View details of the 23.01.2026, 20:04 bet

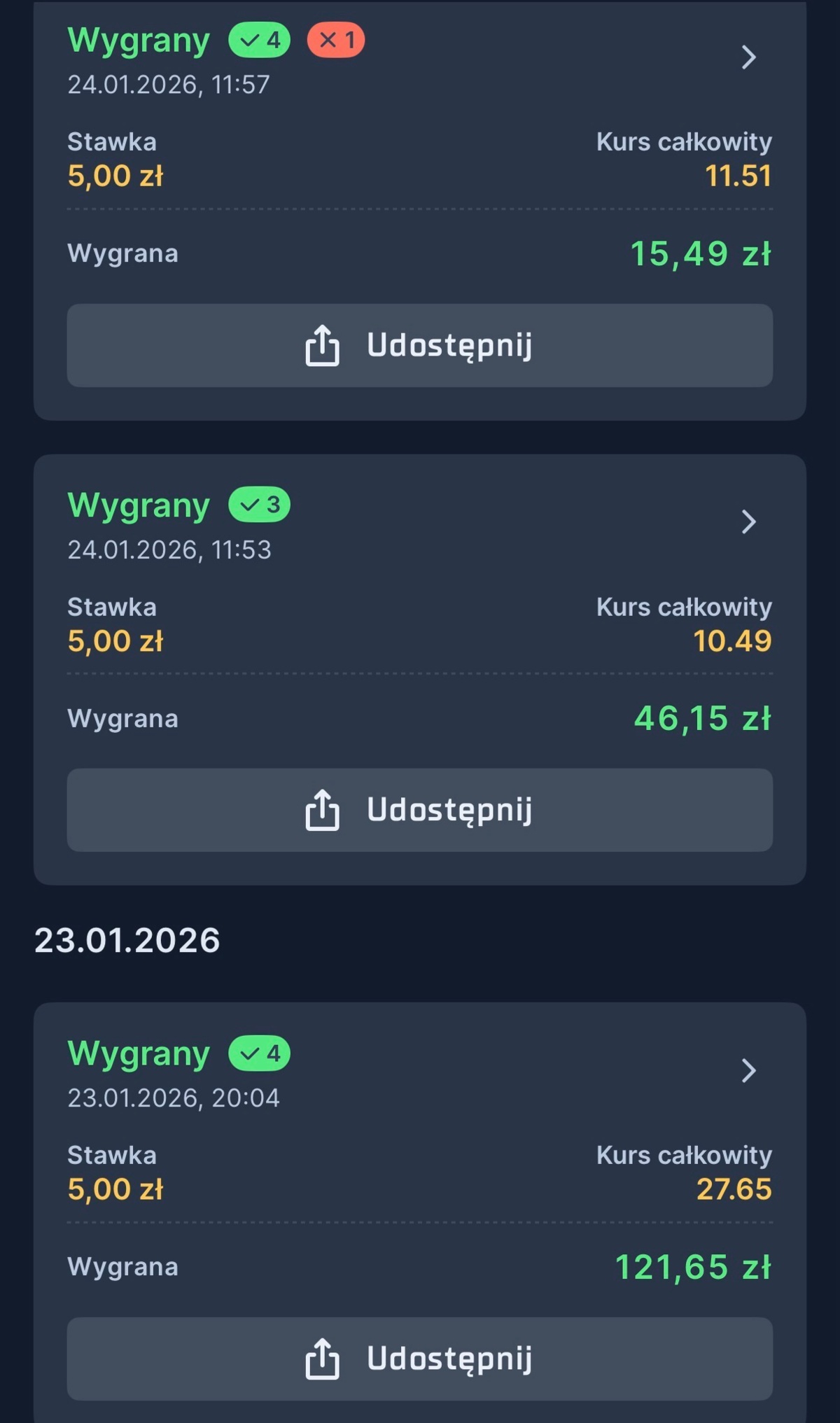pos(748,1071)
